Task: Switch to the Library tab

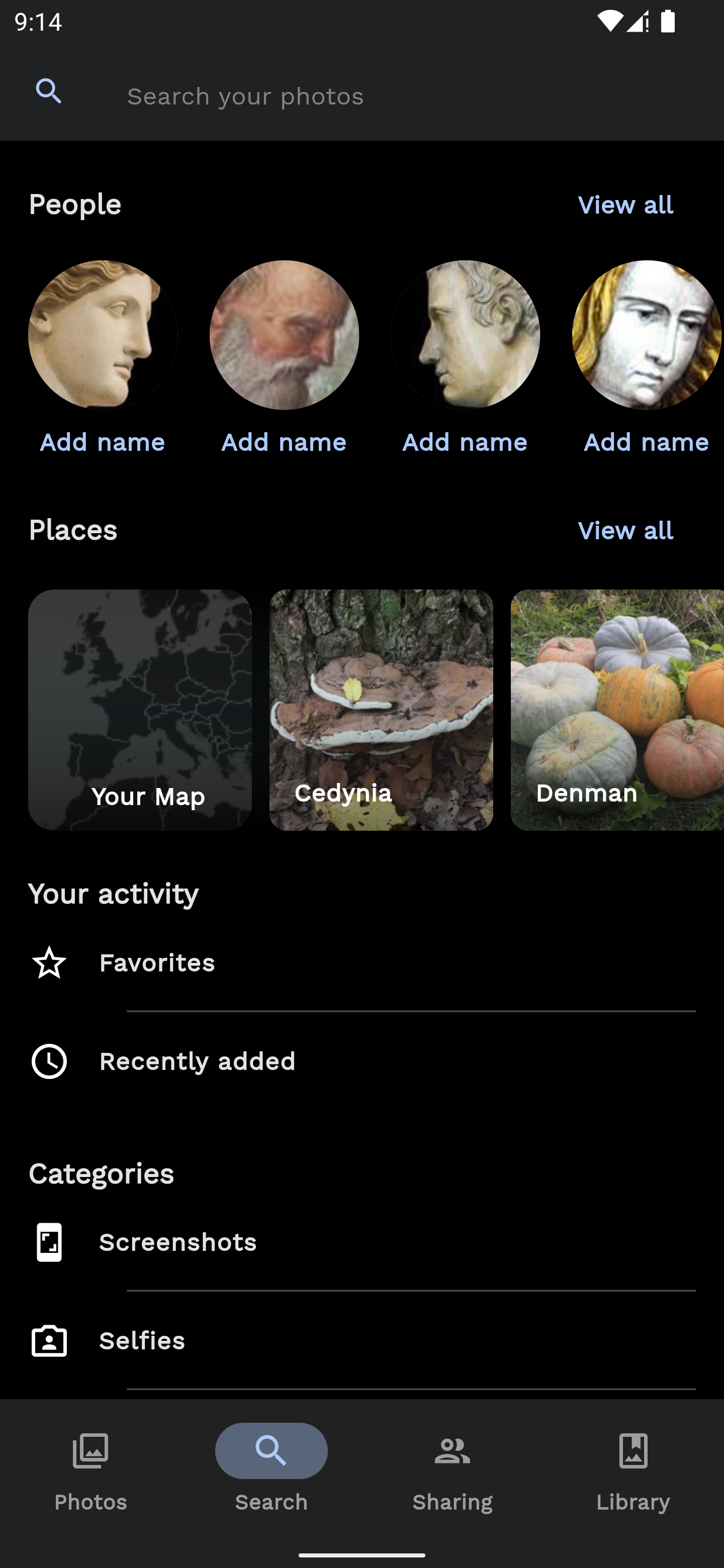Action: (x=633, y=1472)
